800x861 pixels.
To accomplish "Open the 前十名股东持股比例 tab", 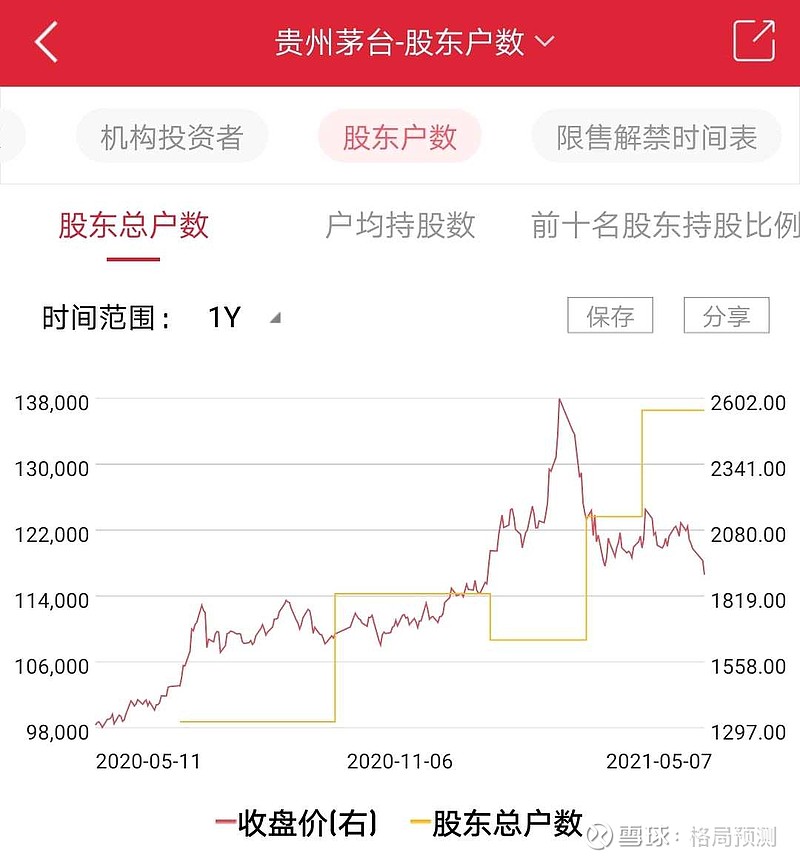I will pyautogui.click(x=665, y=226).
